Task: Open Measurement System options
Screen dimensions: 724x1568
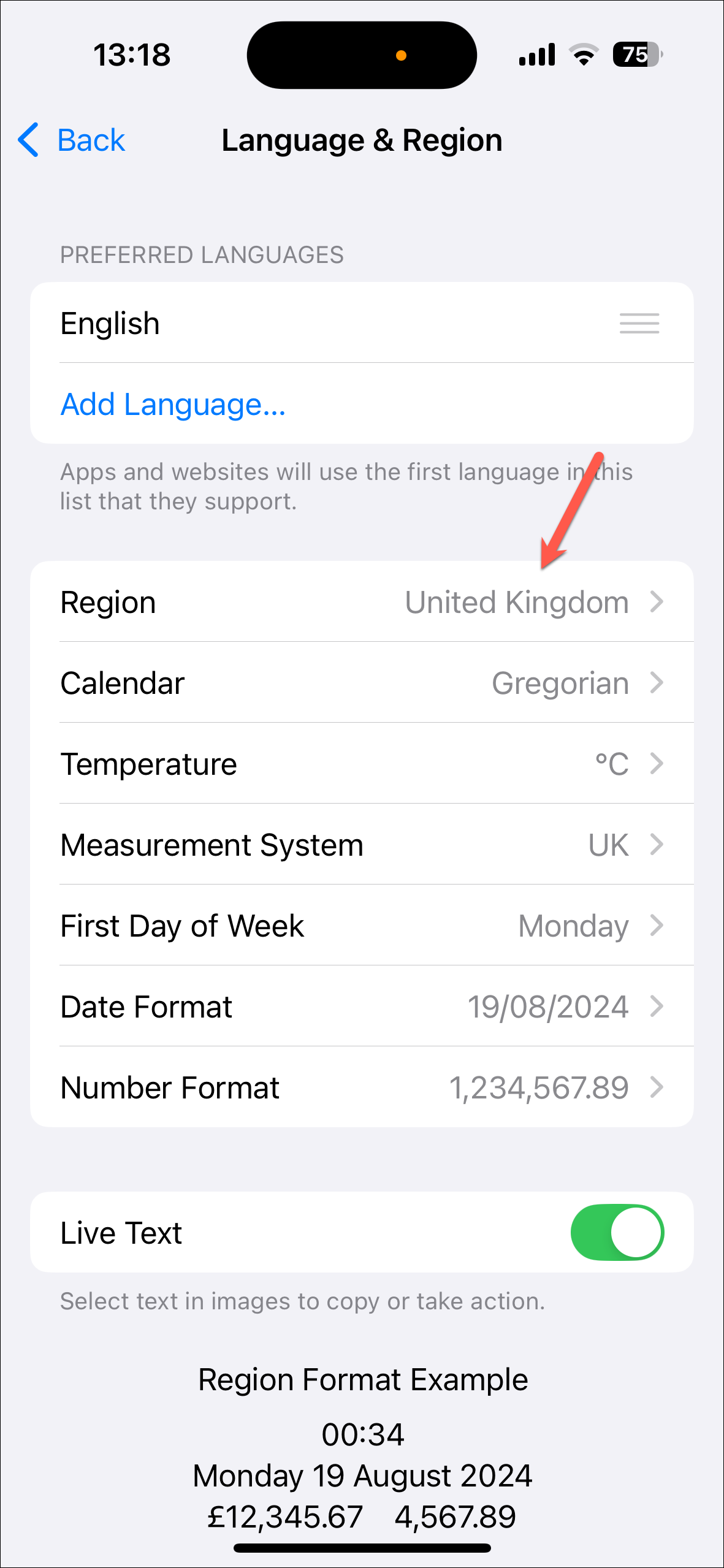Action: [x=362, y=845]
